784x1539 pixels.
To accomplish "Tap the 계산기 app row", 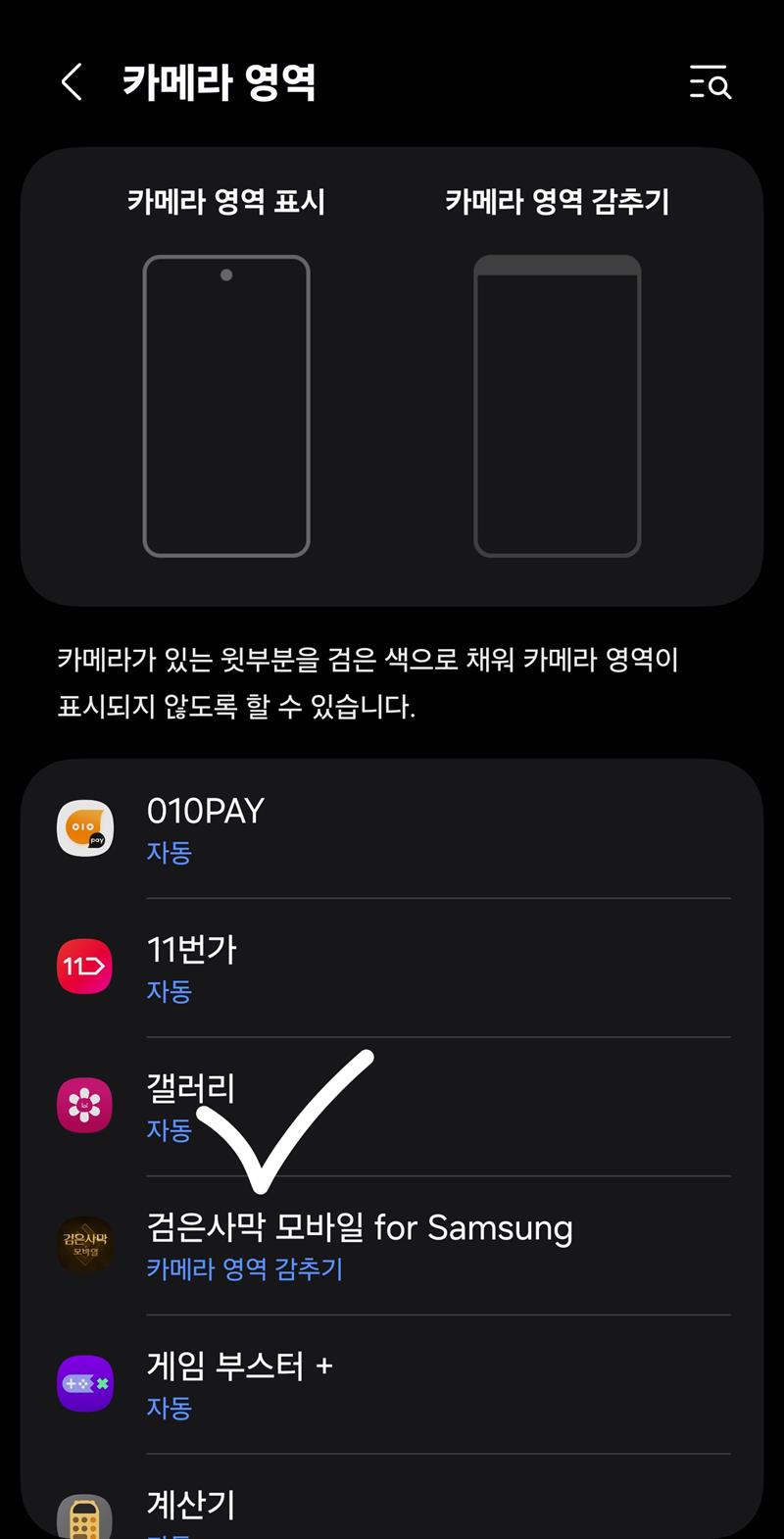I will click(x=392, y=1510).
